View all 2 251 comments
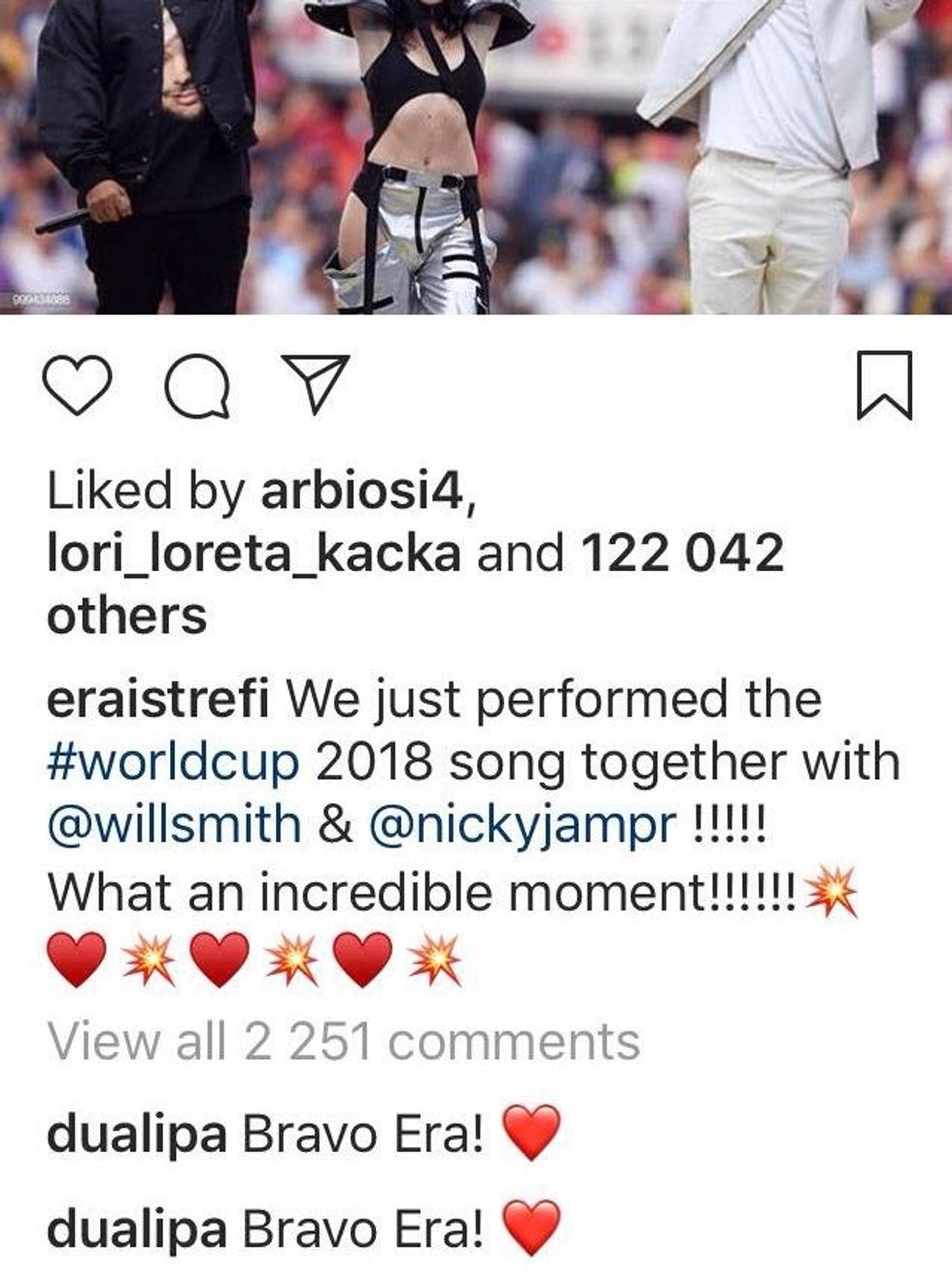Image resolution: width=952 pixels, height=1281 pixels. pyautogui.click(x=344, y=1041)
